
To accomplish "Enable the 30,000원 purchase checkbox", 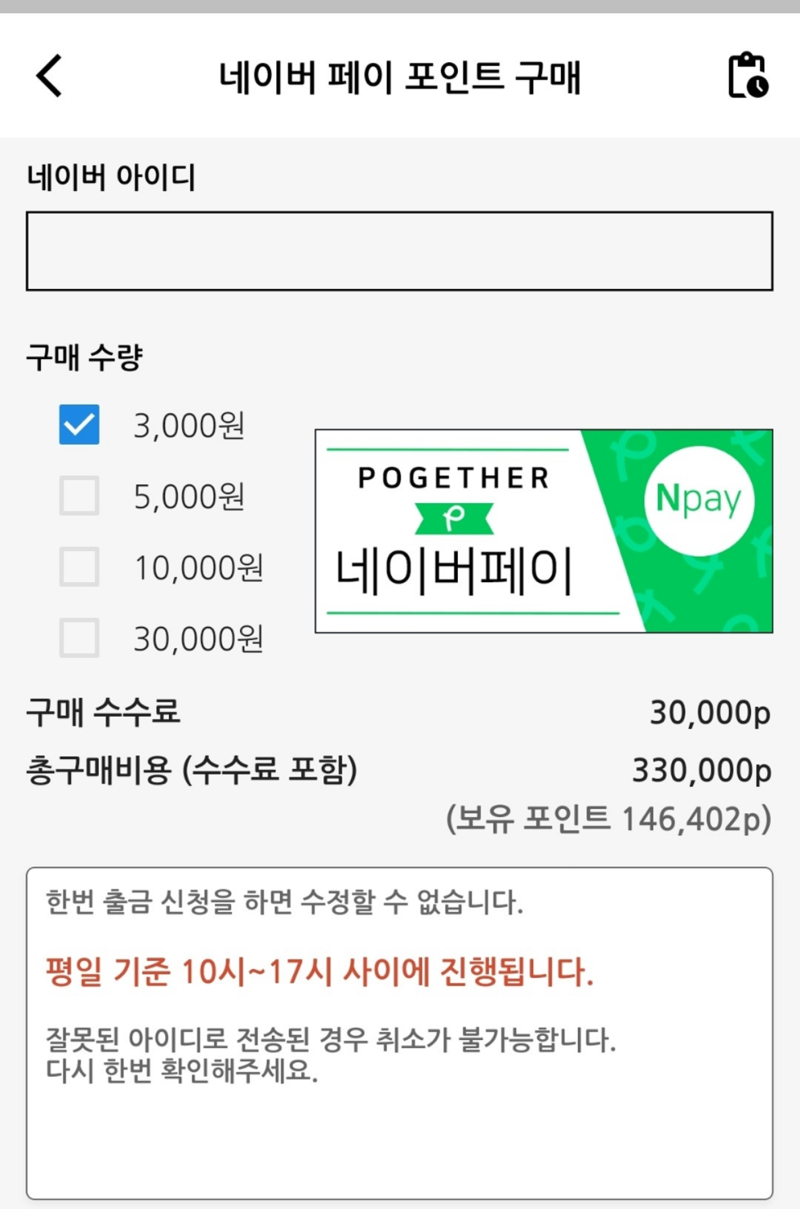I will pyautogui.click(x=78, y=637).
